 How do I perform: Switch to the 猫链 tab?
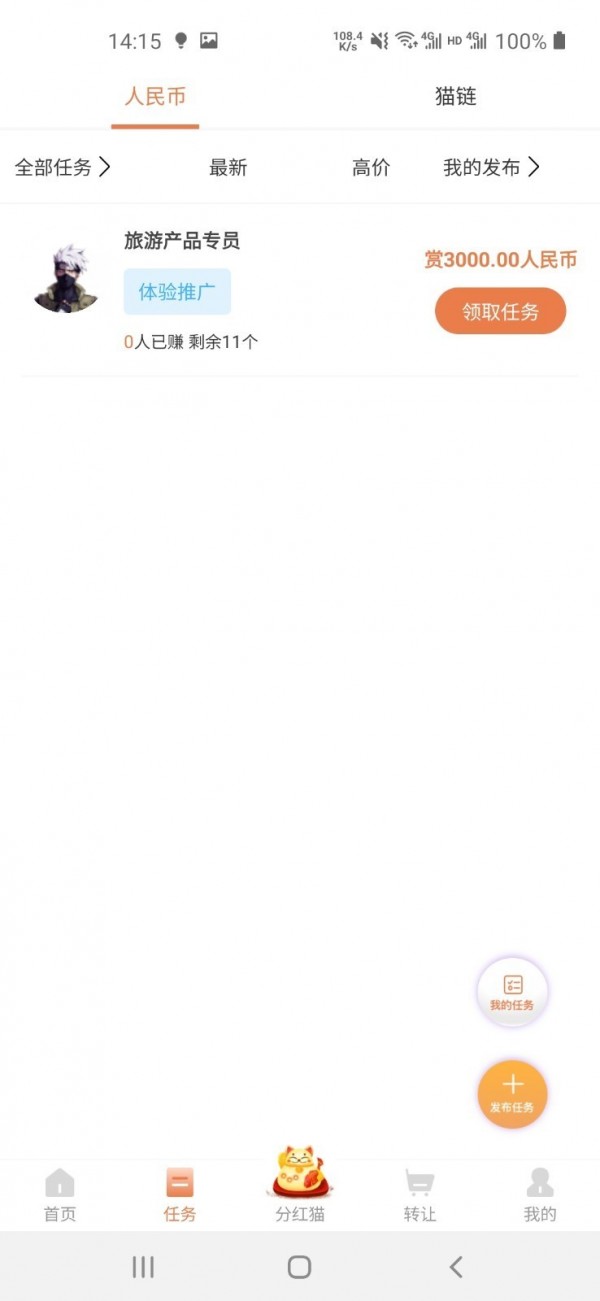(455, 98)
